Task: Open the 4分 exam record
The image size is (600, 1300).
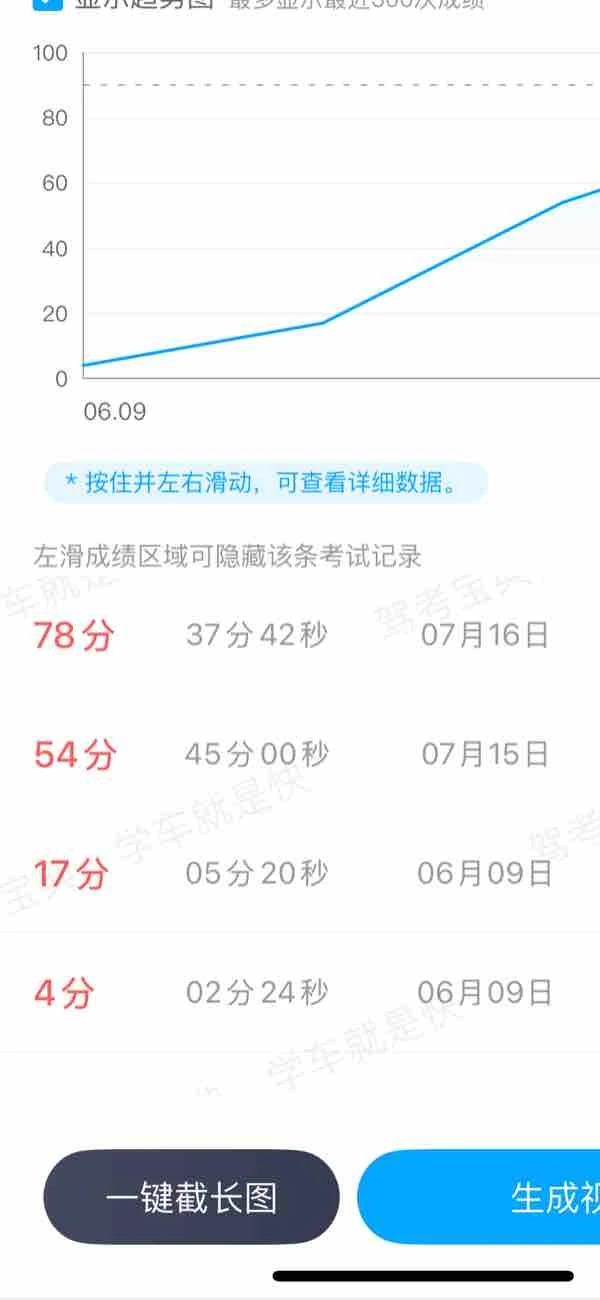Action: (x=300, y=992)
